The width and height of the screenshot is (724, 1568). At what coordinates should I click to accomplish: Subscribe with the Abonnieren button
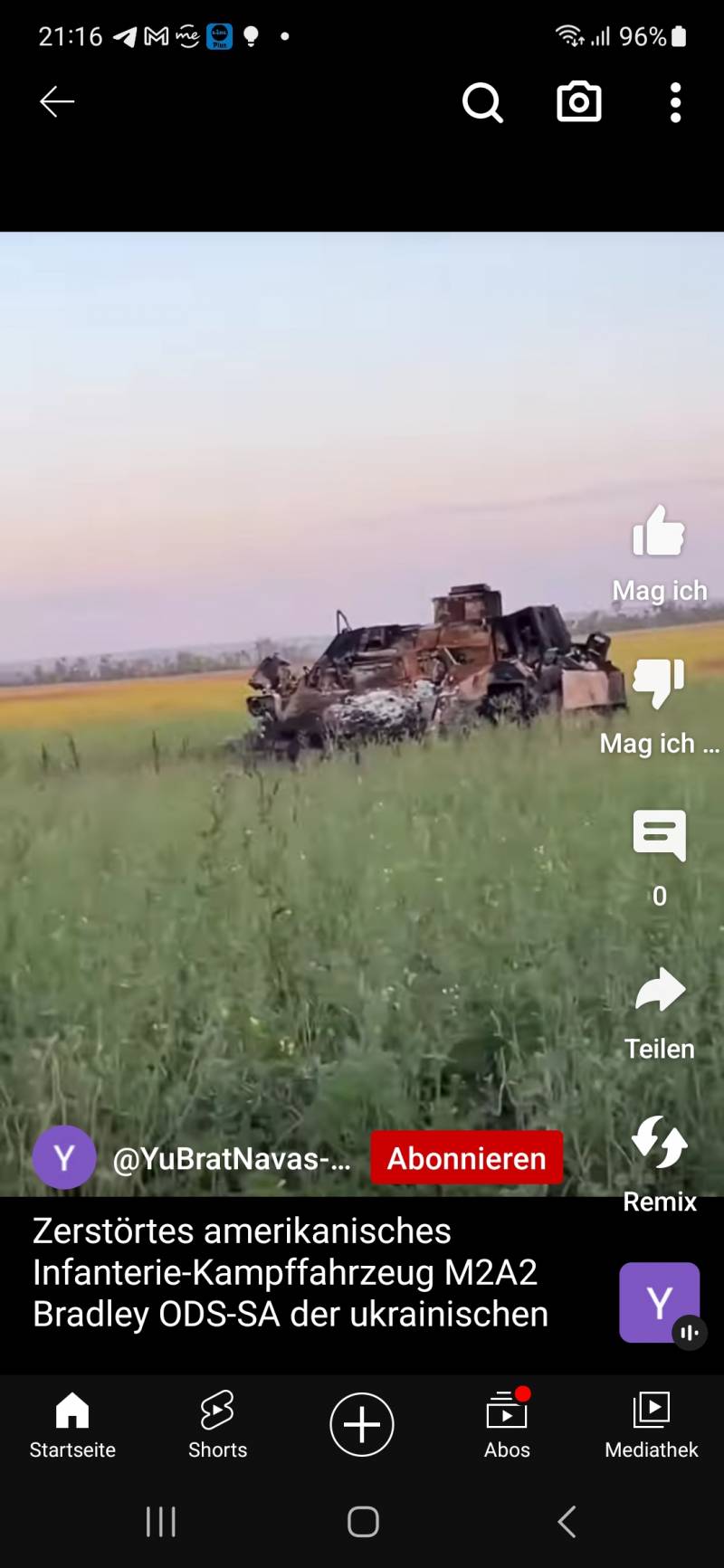pyautogui.click(x=467, y=1158)
